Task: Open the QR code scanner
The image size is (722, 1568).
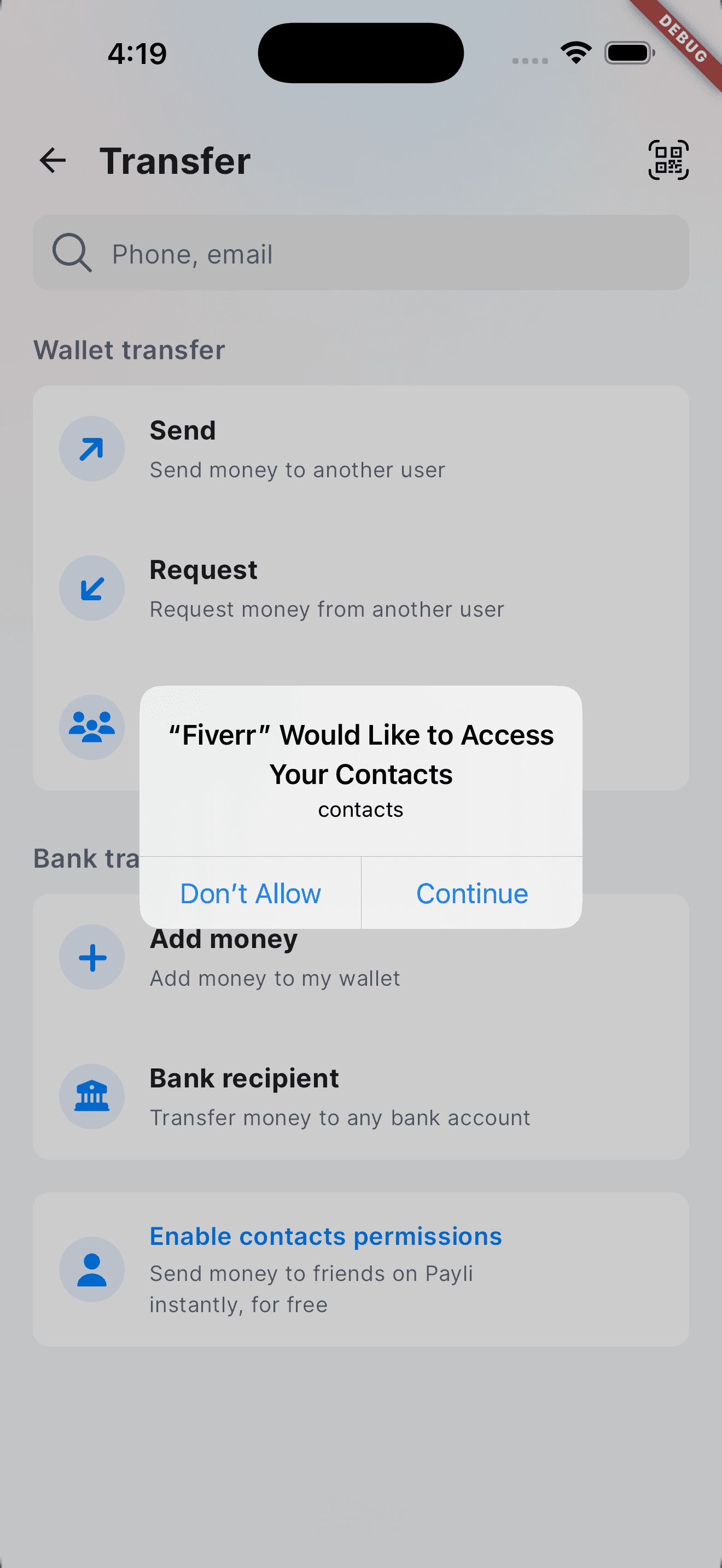Action: (x=668, y=160)
